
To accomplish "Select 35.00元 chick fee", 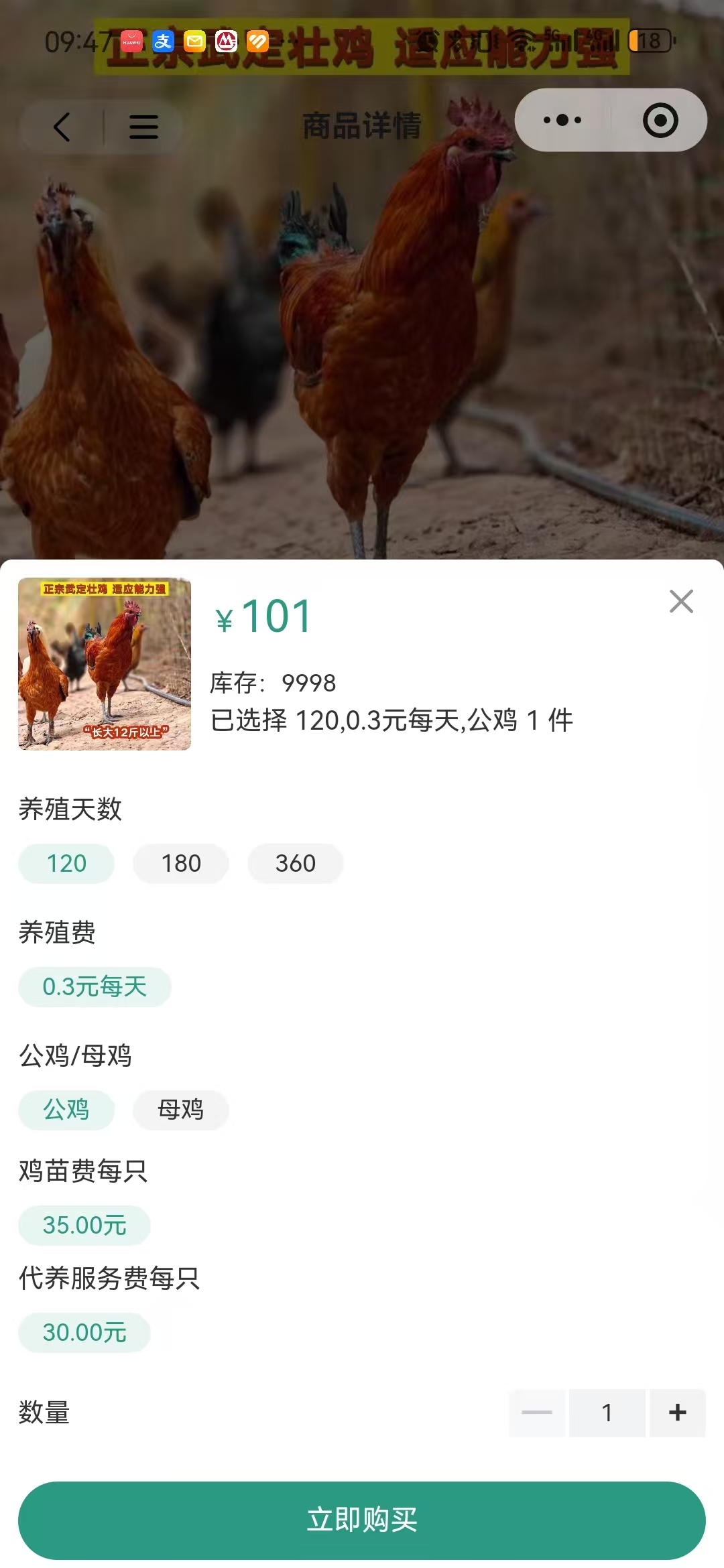I will 84,1225.
